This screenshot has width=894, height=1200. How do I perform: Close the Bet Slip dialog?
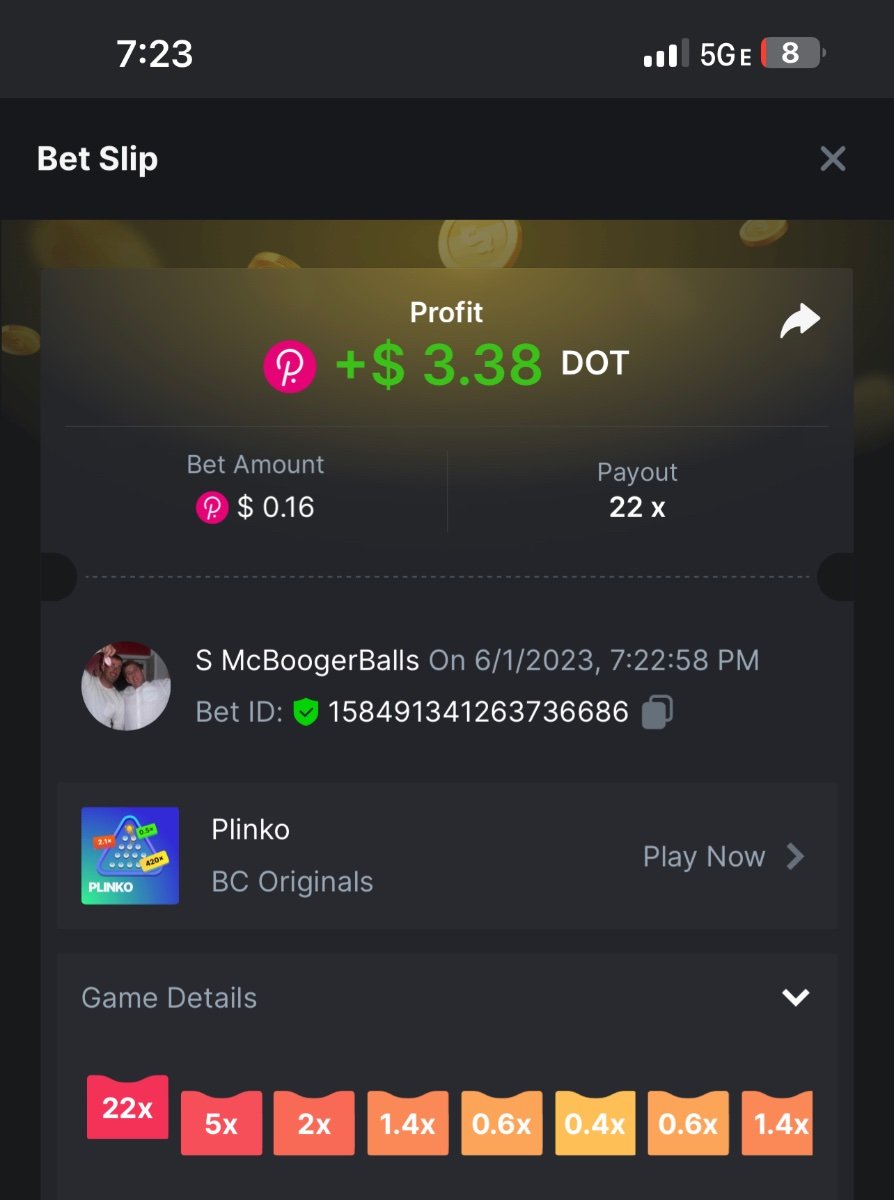pos(832,159)
